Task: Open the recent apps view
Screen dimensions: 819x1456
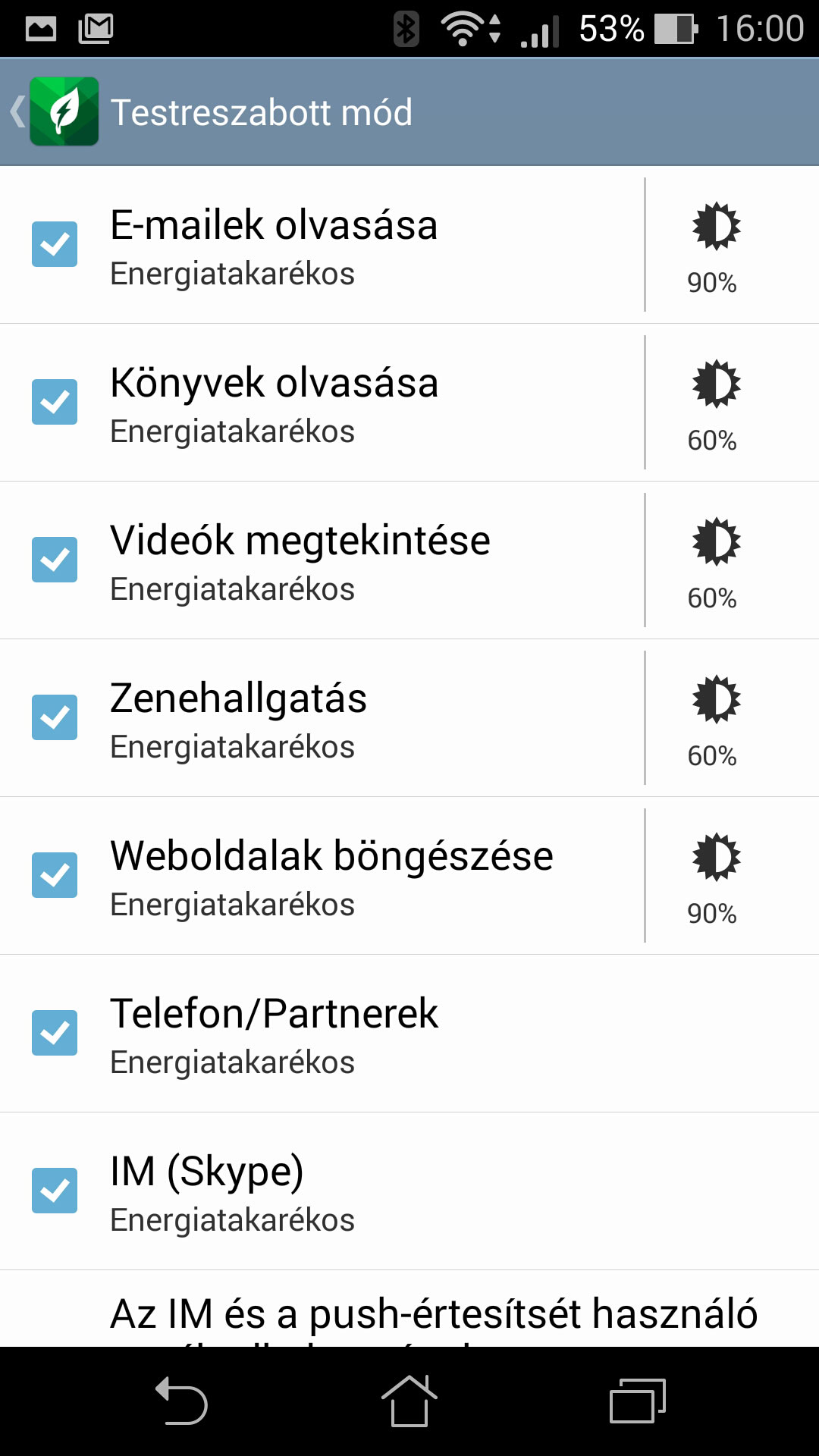Action: point(638,1401)
